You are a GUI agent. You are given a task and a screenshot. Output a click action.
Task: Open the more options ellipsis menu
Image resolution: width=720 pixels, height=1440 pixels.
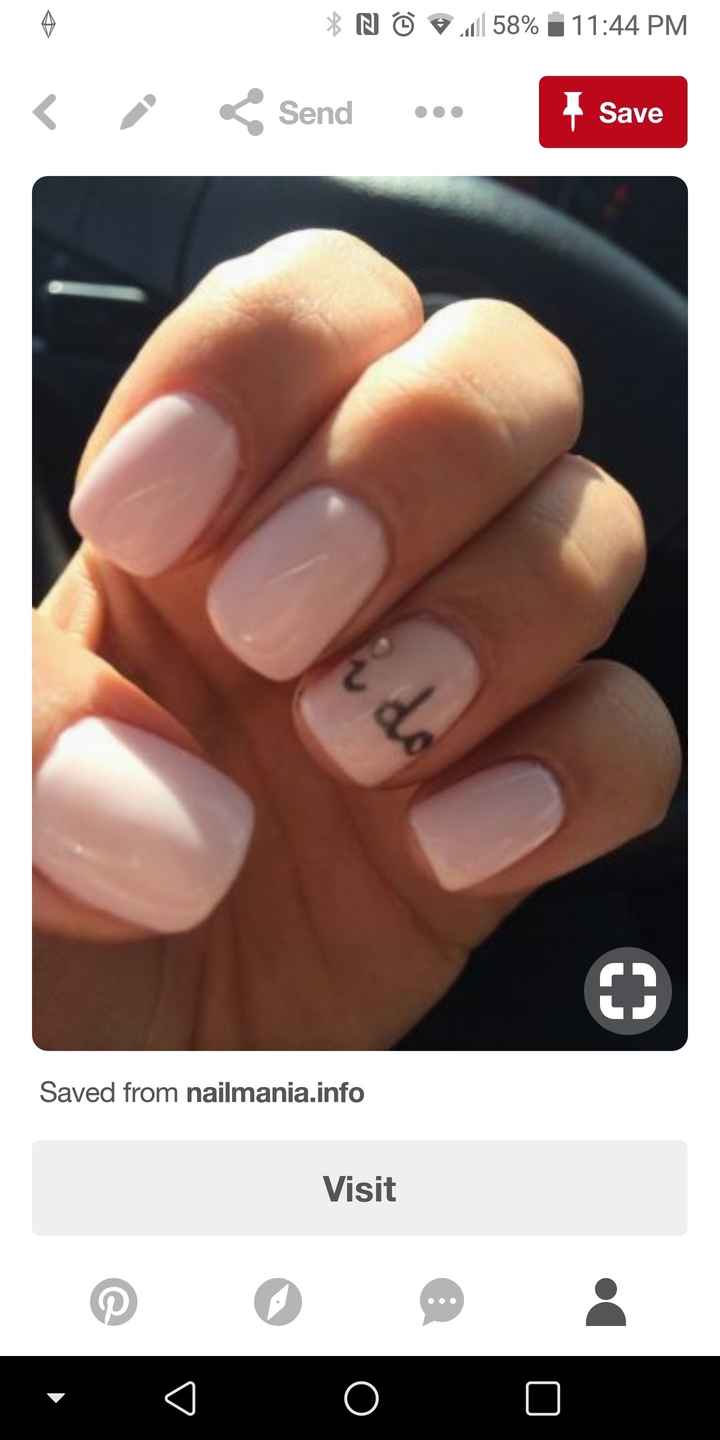tap(438, 112)
